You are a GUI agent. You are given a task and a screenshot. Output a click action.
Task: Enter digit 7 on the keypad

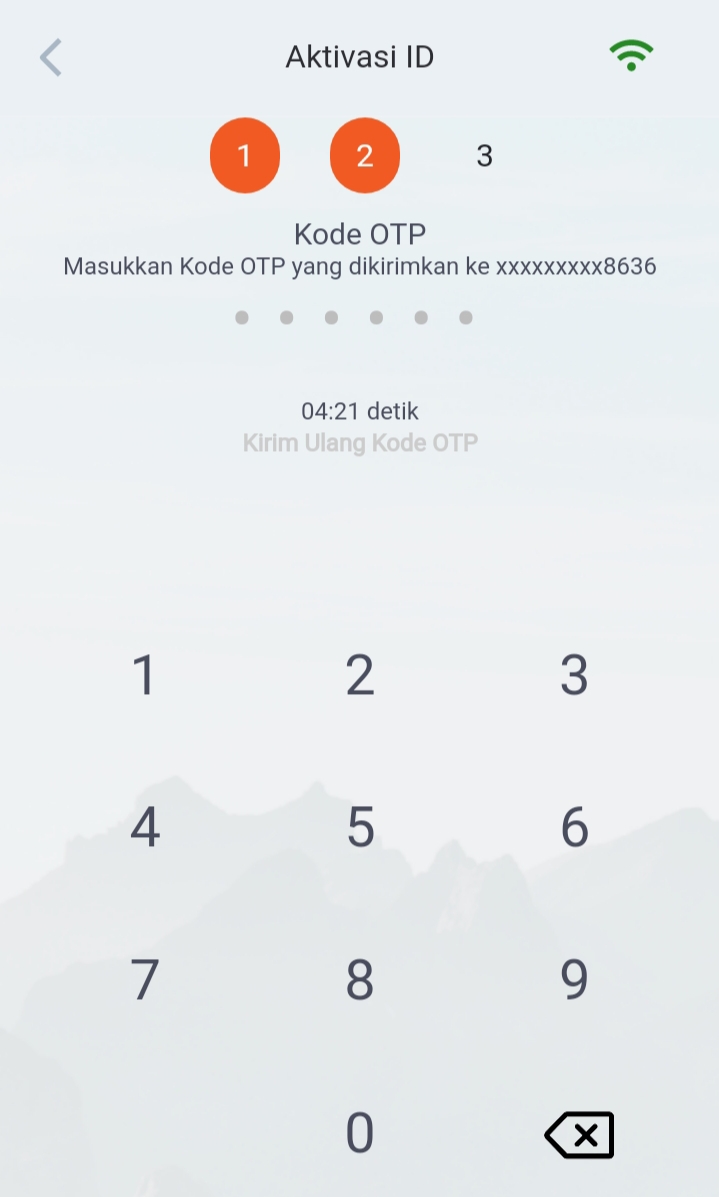(145, 981)
